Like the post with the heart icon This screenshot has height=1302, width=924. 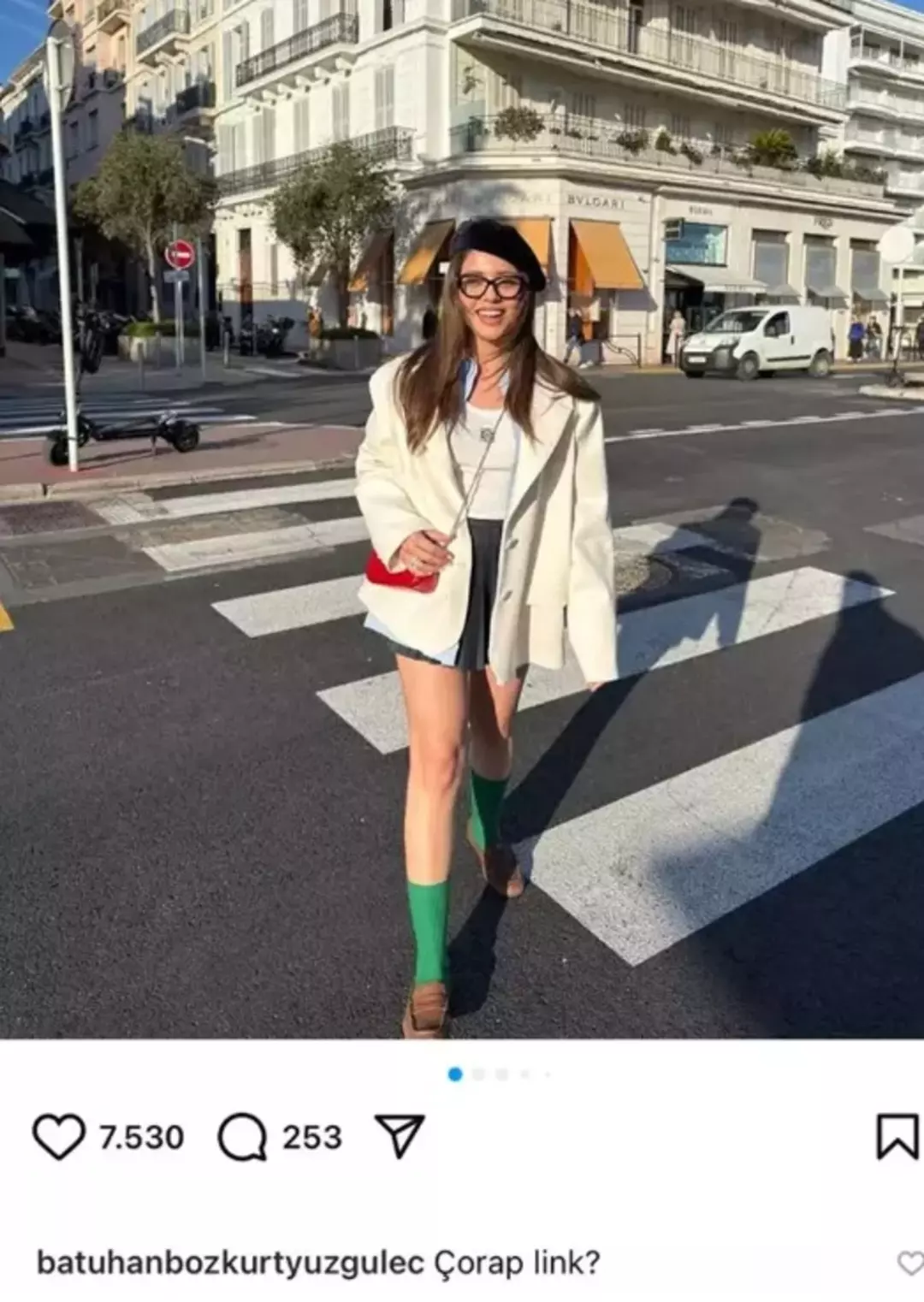click(x=59, y=1137)
